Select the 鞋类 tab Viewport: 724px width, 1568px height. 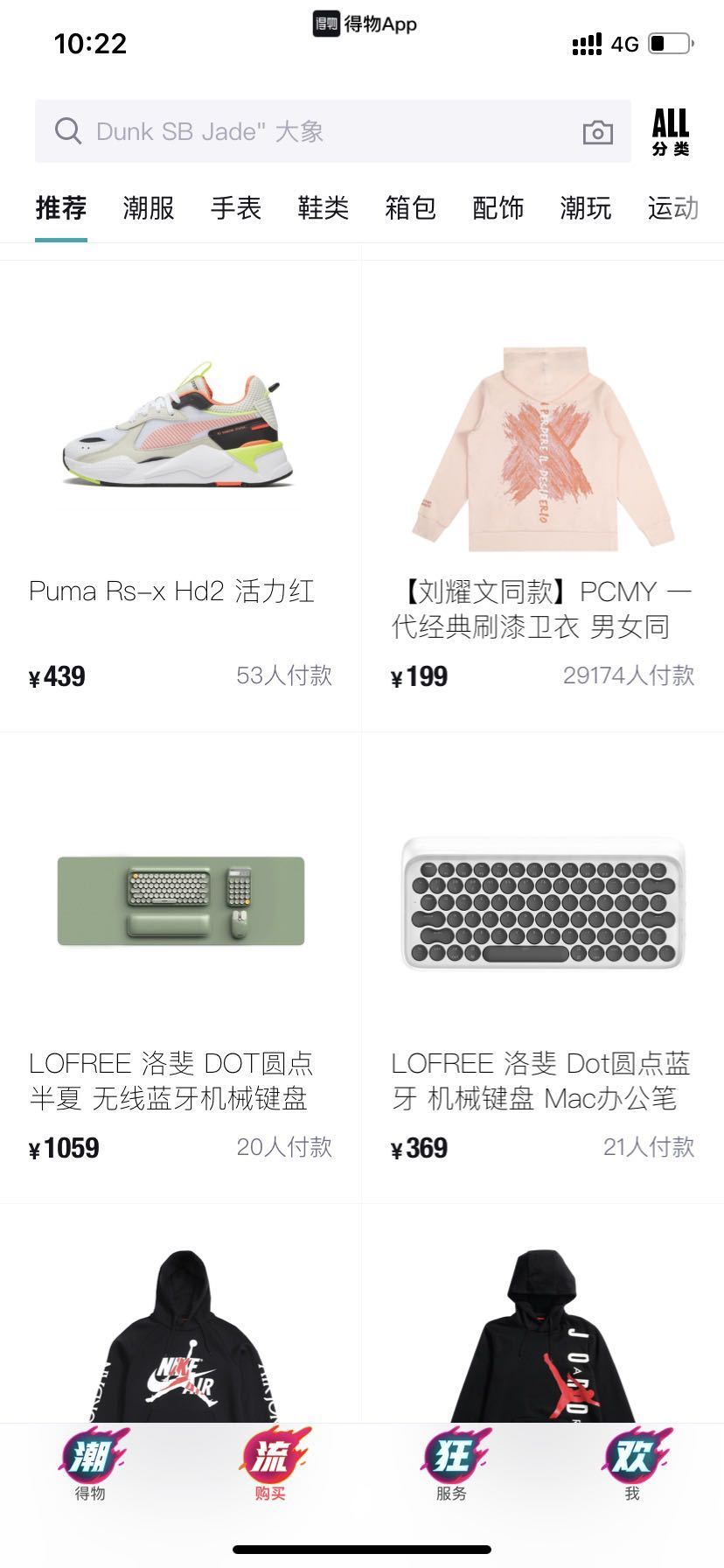[324, 208]
